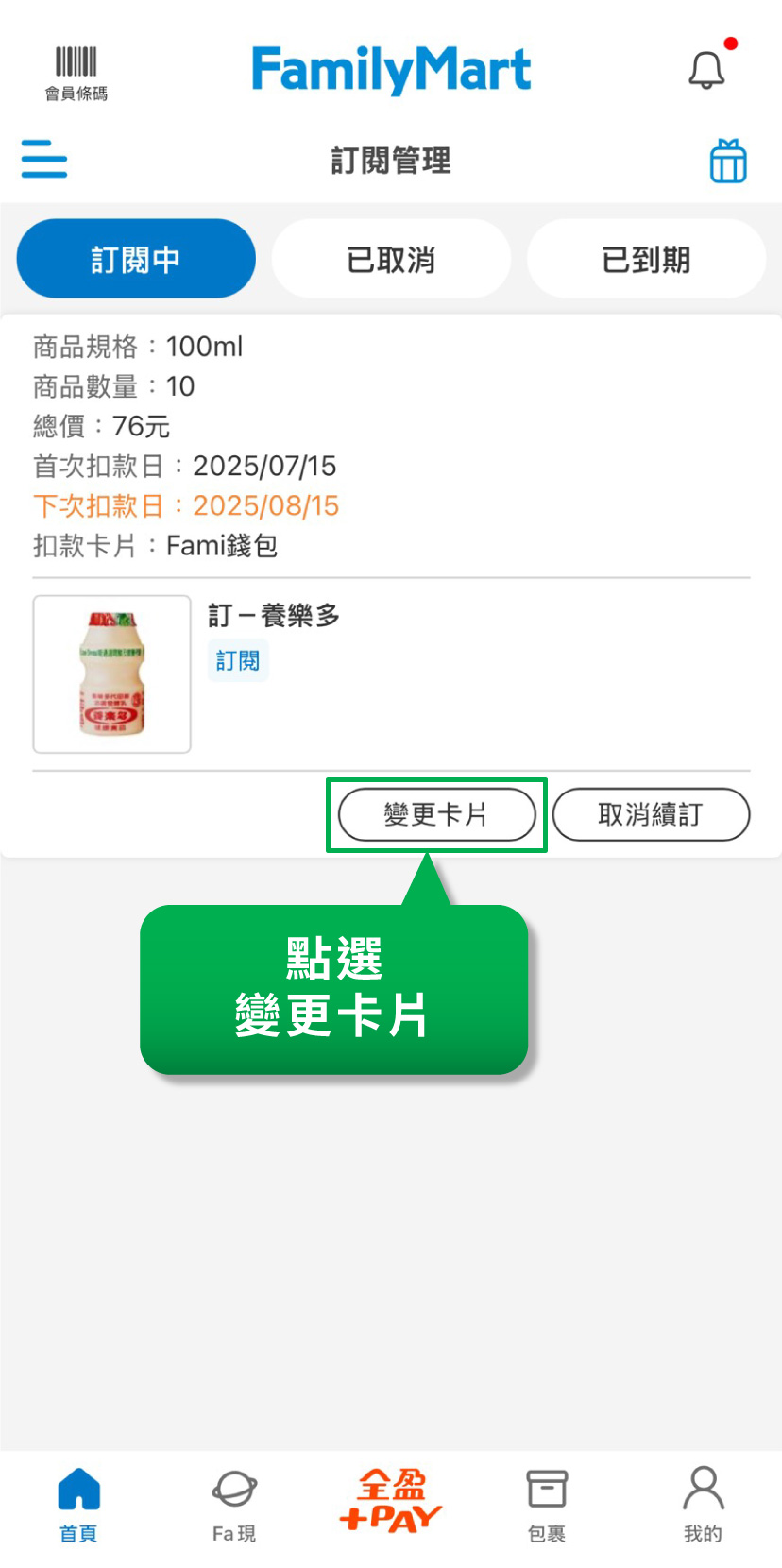
Task: Tap the 變更卡片 button
Action: tap(436, 814)
